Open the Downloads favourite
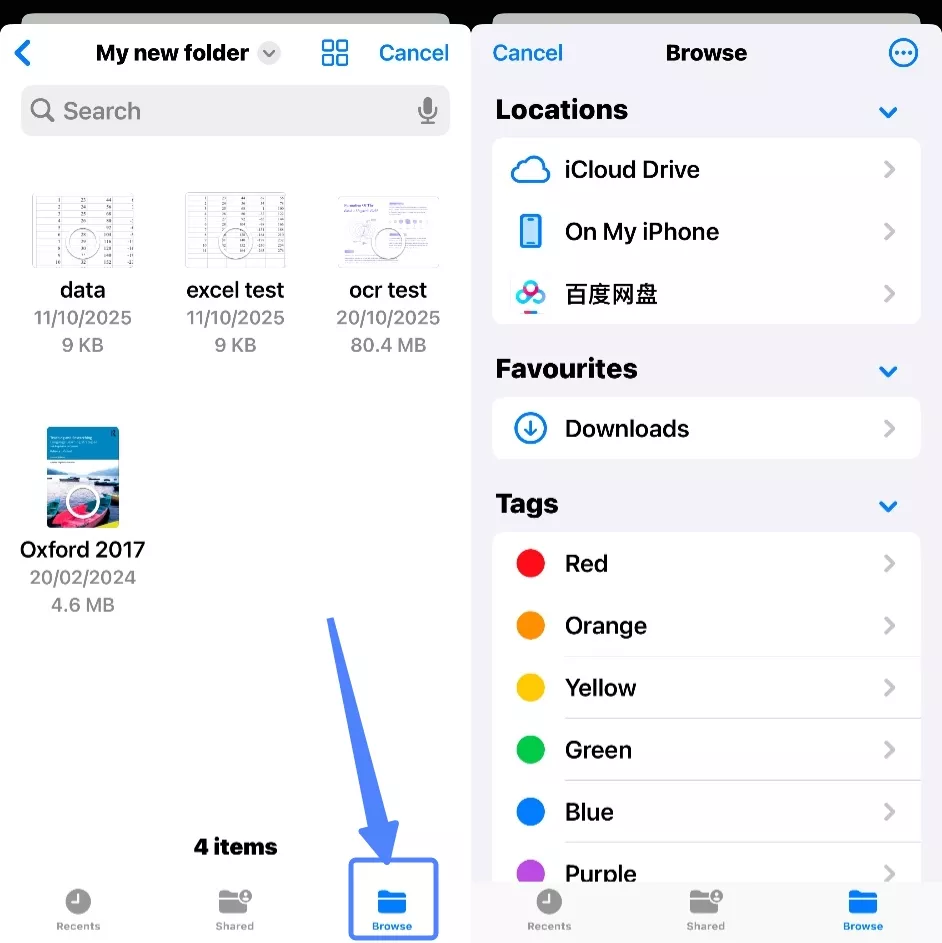 tap(705, 429)
